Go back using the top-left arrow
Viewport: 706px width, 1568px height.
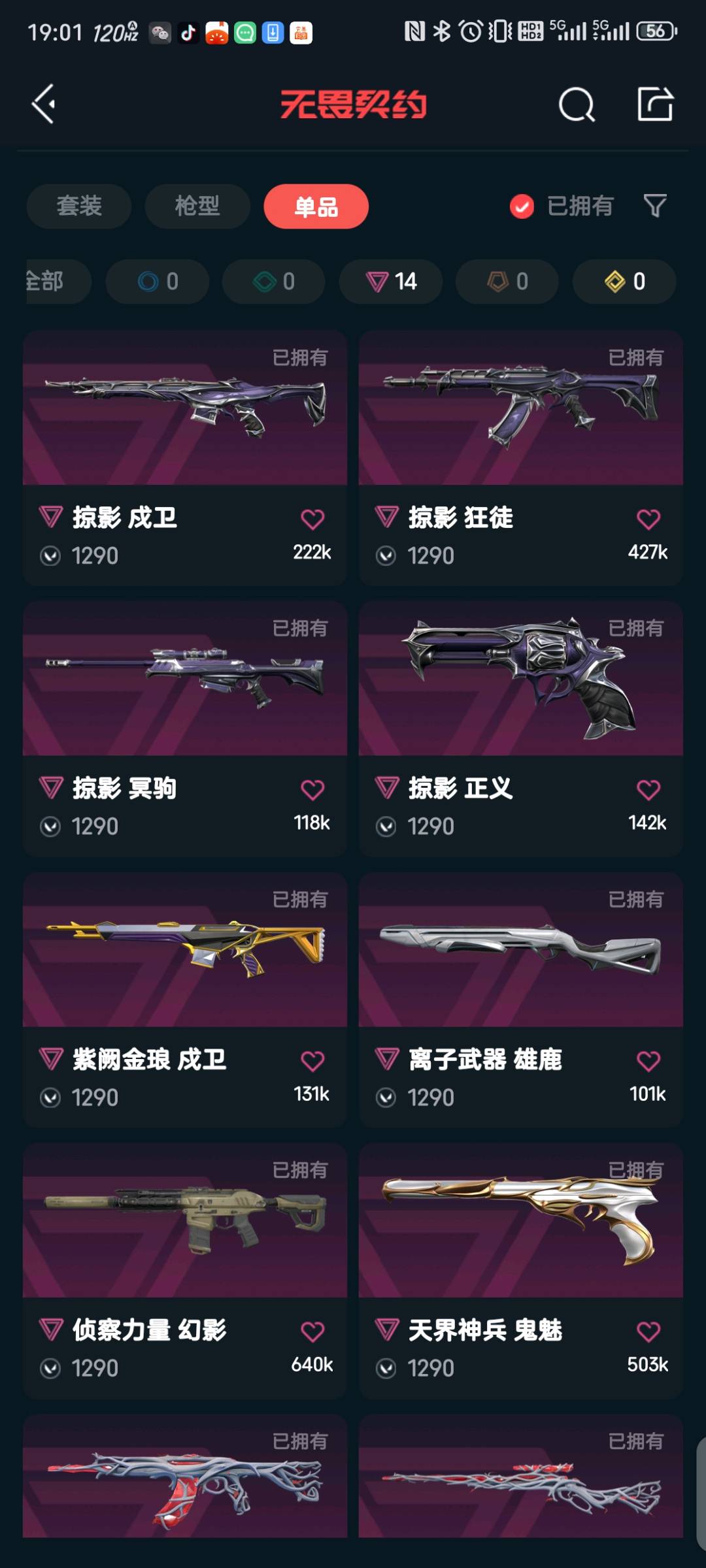point(44,105)
